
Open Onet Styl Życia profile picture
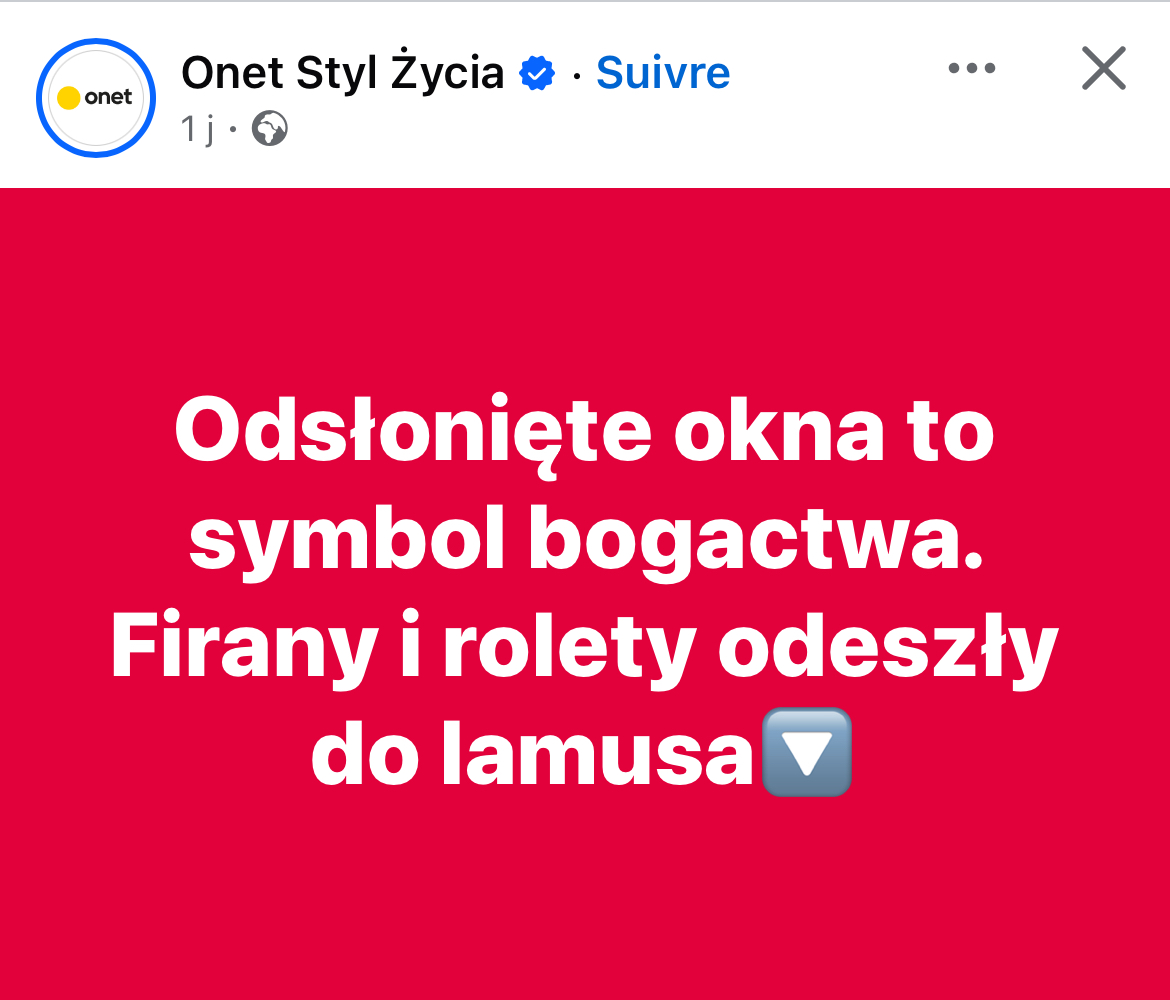96,98
